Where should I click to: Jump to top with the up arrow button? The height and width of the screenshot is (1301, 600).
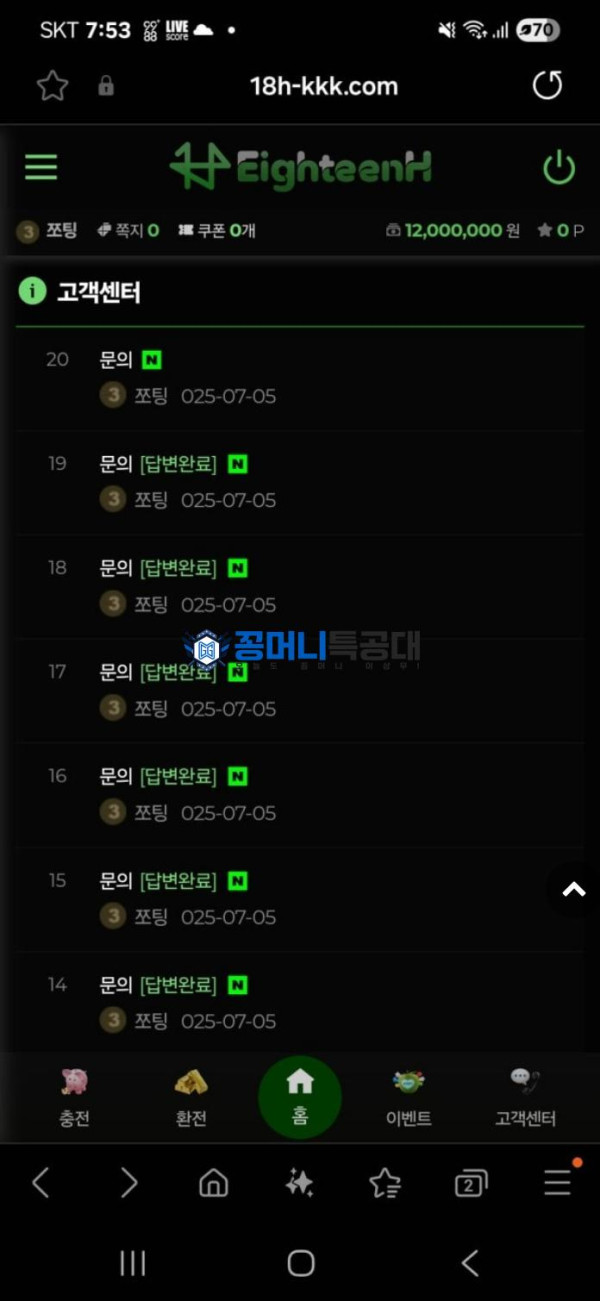point(574,889)
